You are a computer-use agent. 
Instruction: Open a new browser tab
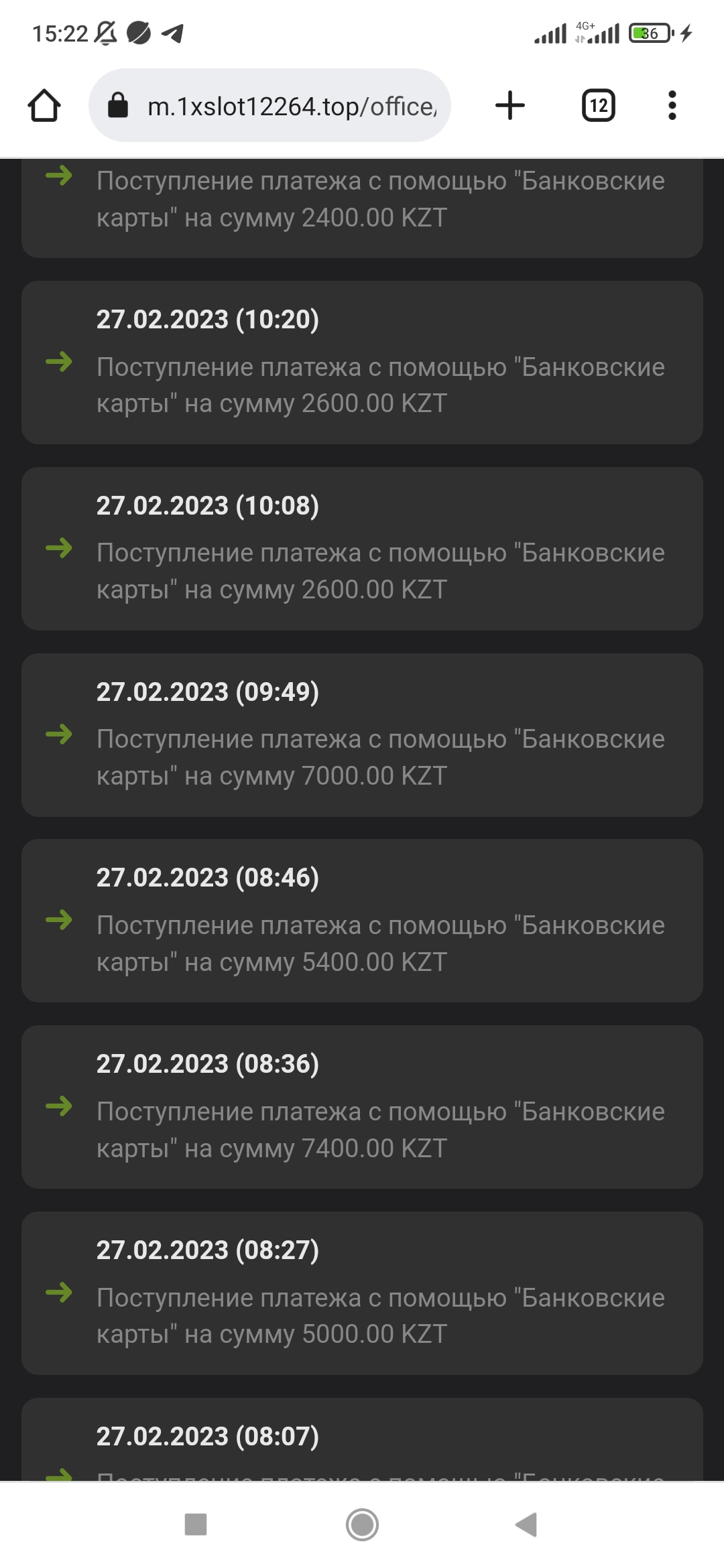tap(509, 106)
